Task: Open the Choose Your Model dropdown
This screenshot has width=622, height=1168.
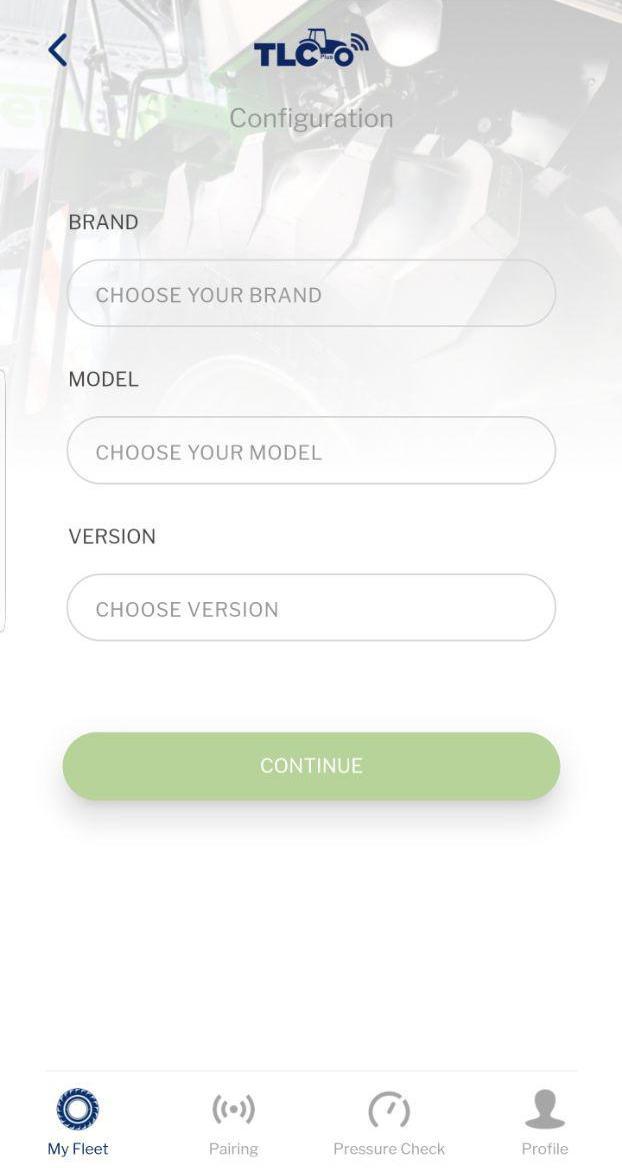Action: coord(311,451)
